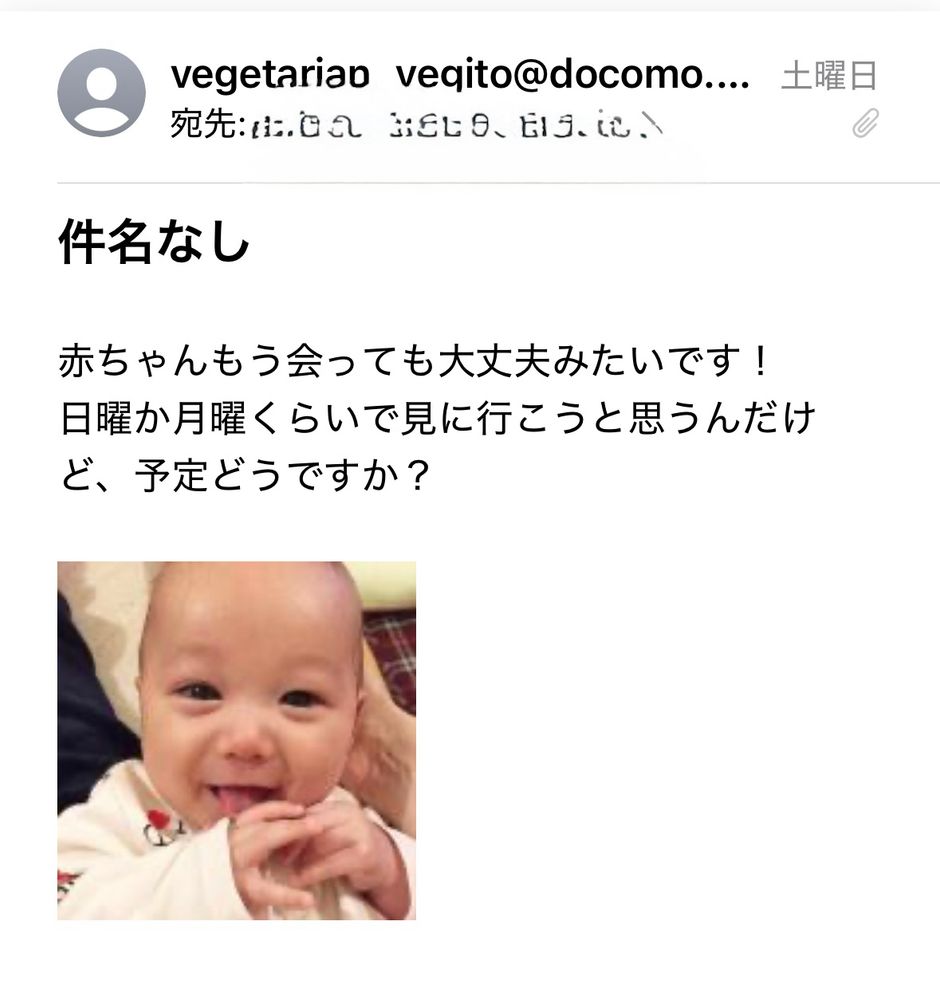Open the attached baby photo
This screenshot has height=1000, width=940.
[x=237, y=740]
